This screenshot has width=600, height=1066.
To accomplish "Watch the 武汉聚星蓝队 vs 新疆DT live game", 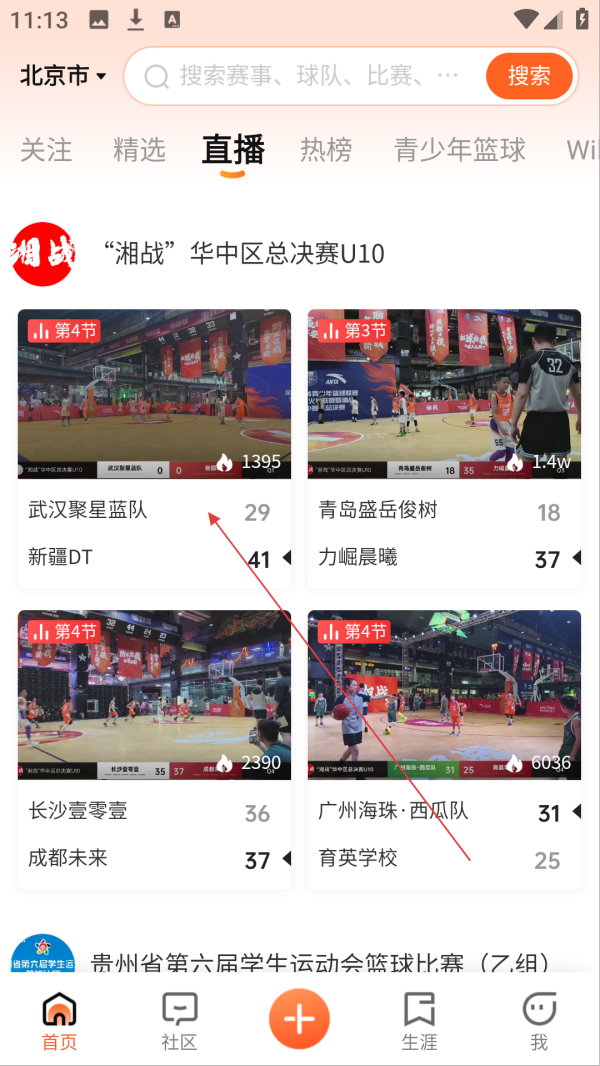I will tap(154, 449).
